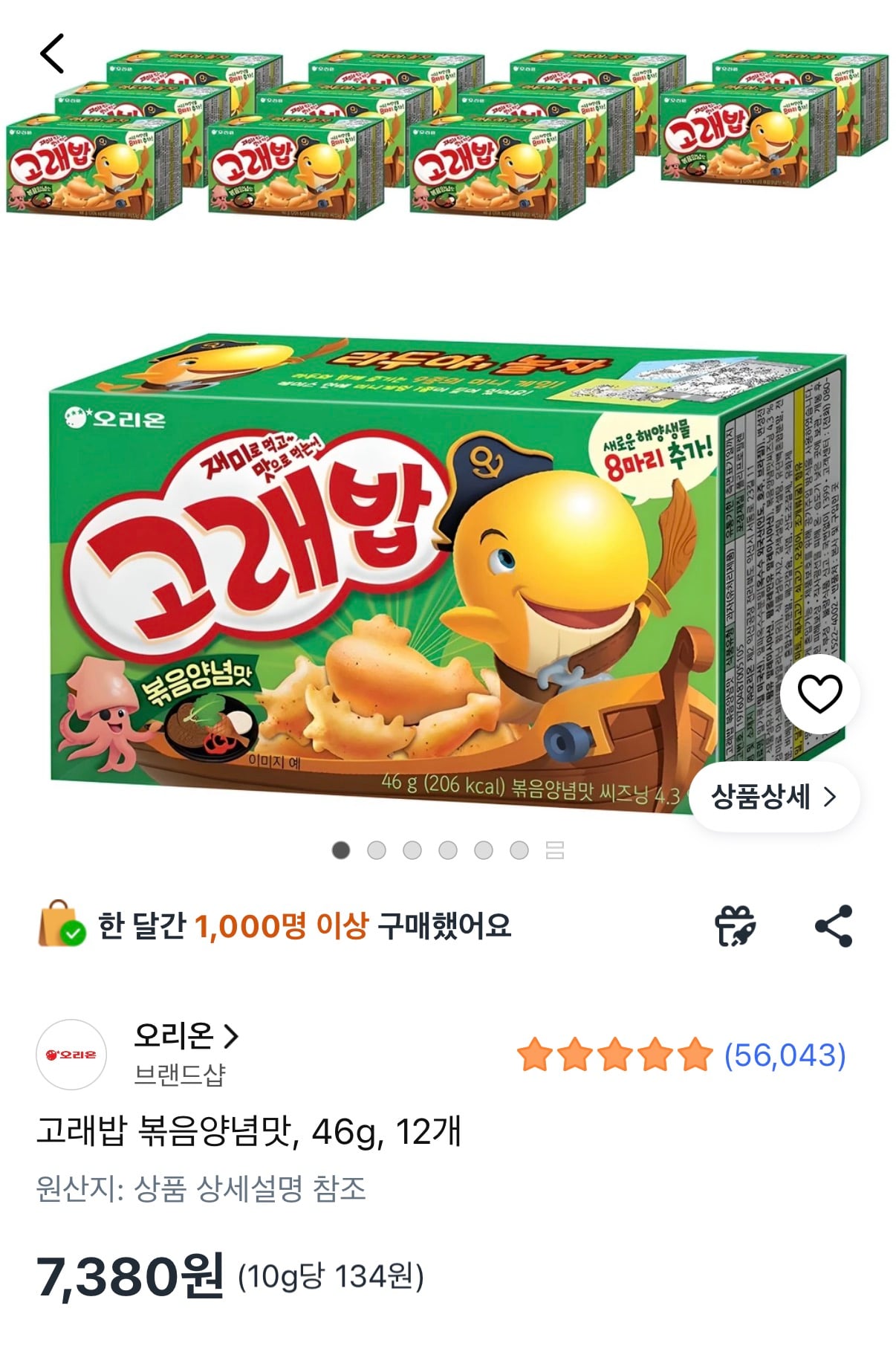
Task: Select the last carousel dot
Action: pos(518,849)
